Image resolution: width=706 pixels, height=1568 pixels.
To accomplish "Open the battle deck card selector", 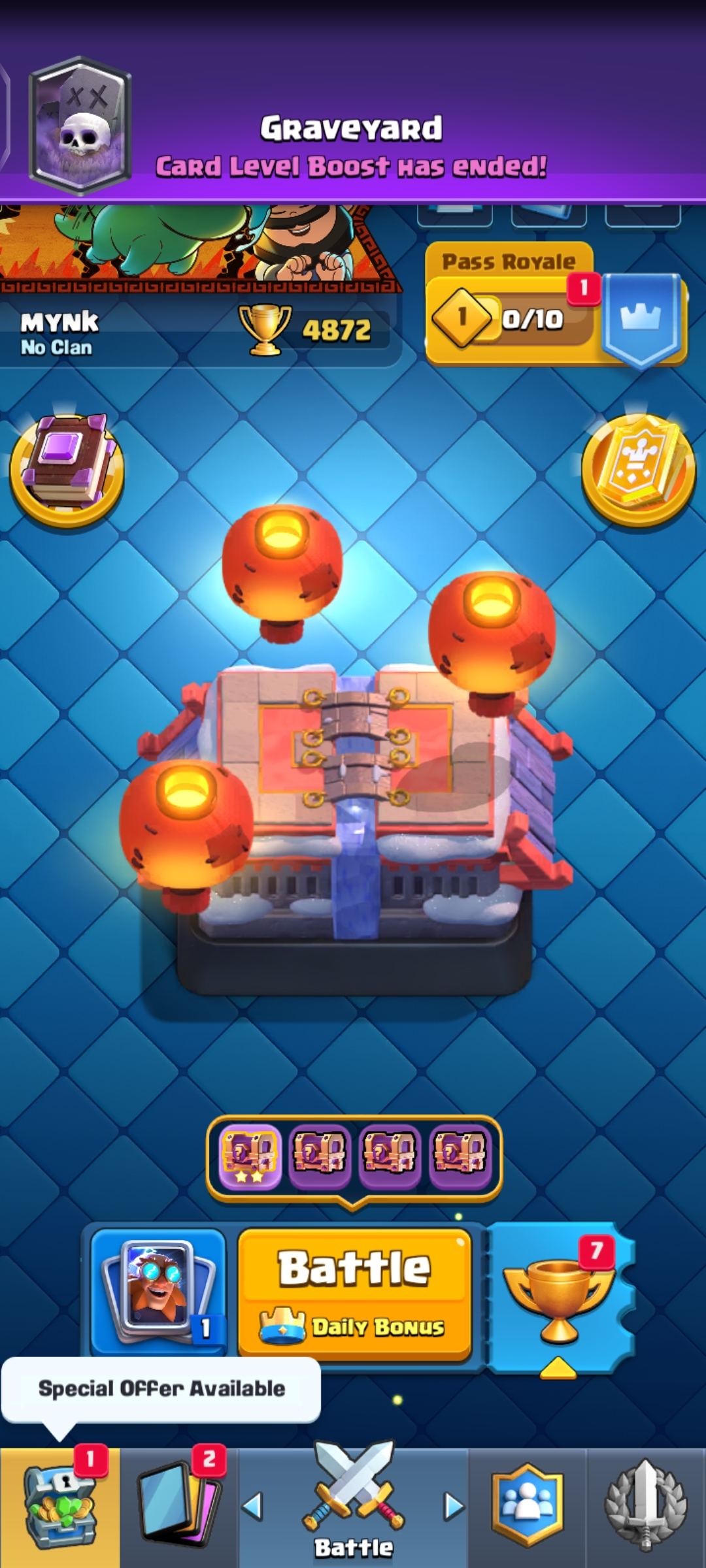I will [x=158, y=1289].
